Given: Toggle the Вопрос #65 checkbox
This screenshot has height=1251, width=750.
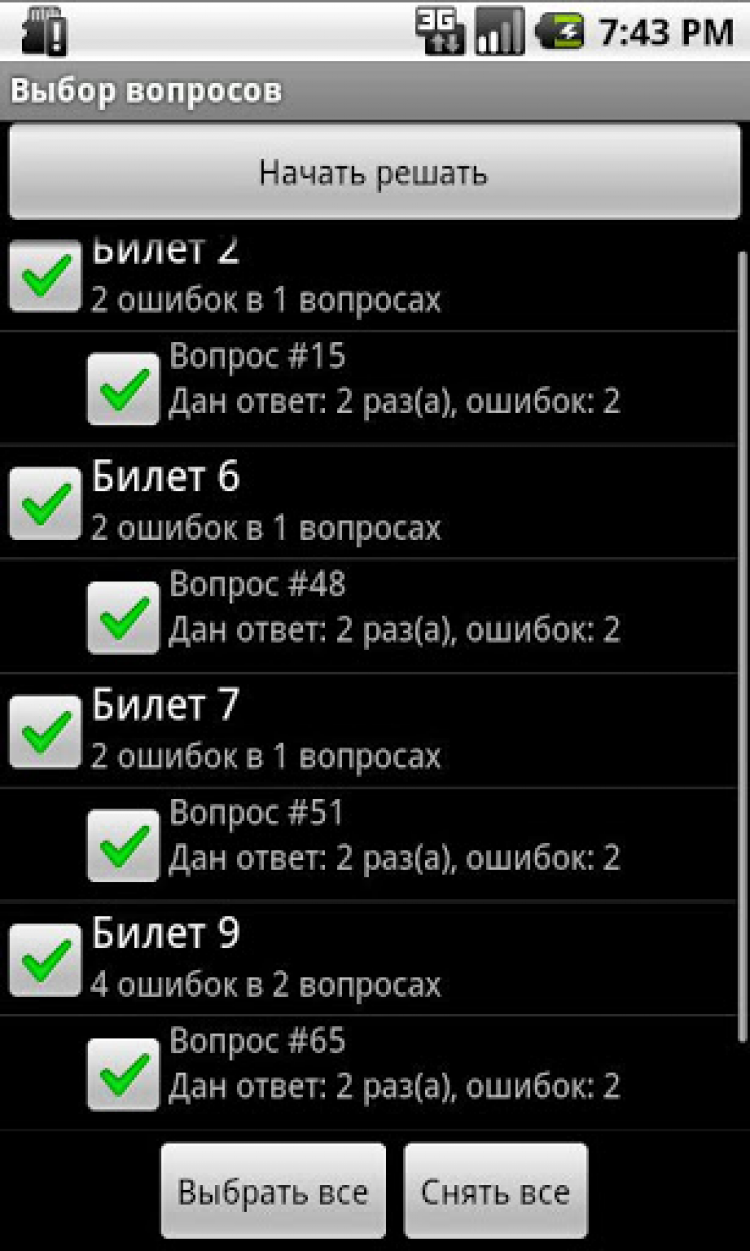Looking at the screenshot, I should click(x=123, y=1073).
